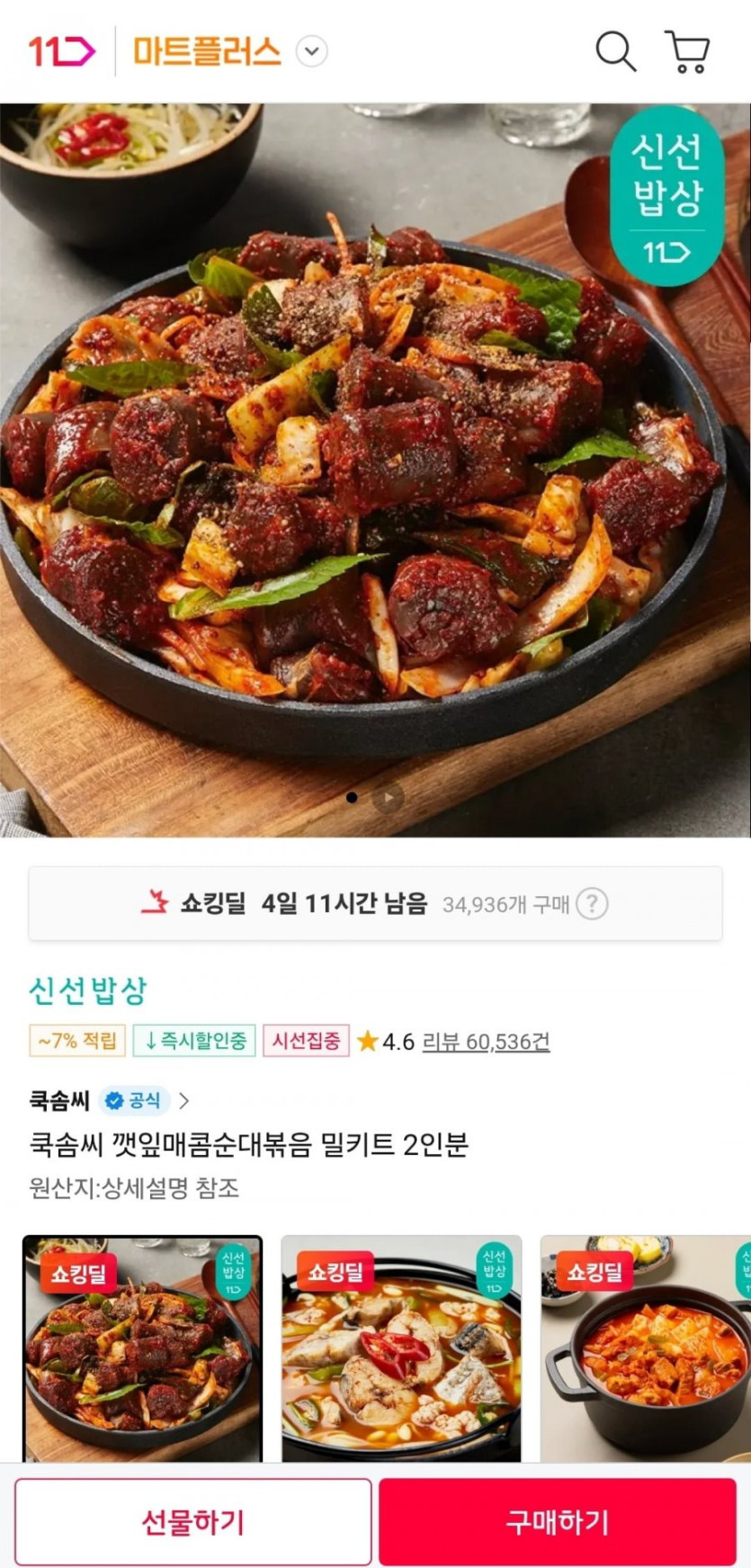Tap the 즉시할인중 badge
This screenshot has height=1568, width=751.
(194, 1041)
